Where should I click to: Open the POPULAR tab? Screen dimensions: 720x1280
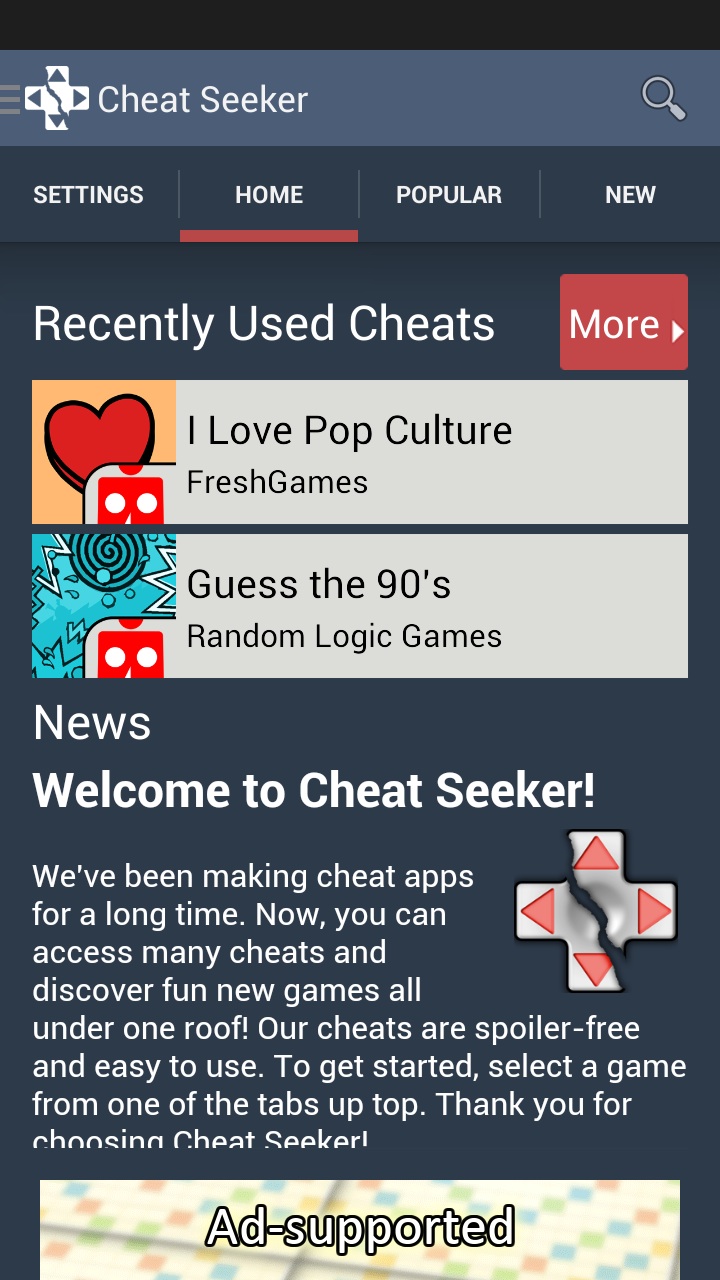click(x=449, y=194)
